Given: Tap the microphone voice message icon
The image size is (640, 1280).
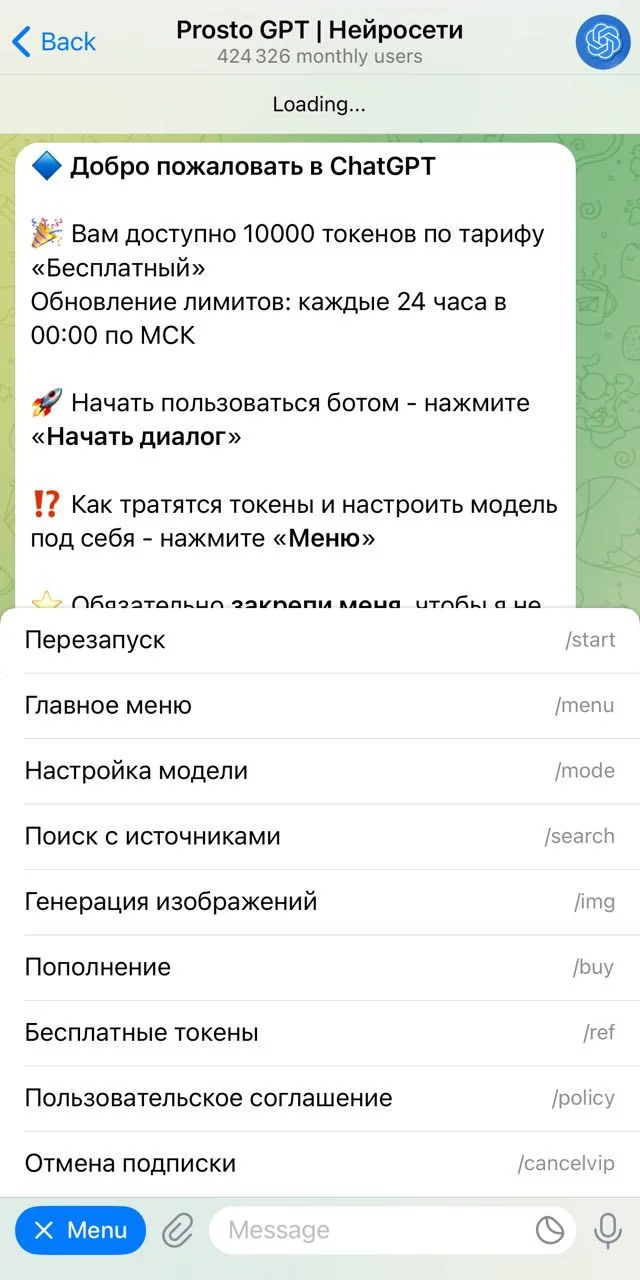Looking at the screenshot, I should (x=608, y=1230).
